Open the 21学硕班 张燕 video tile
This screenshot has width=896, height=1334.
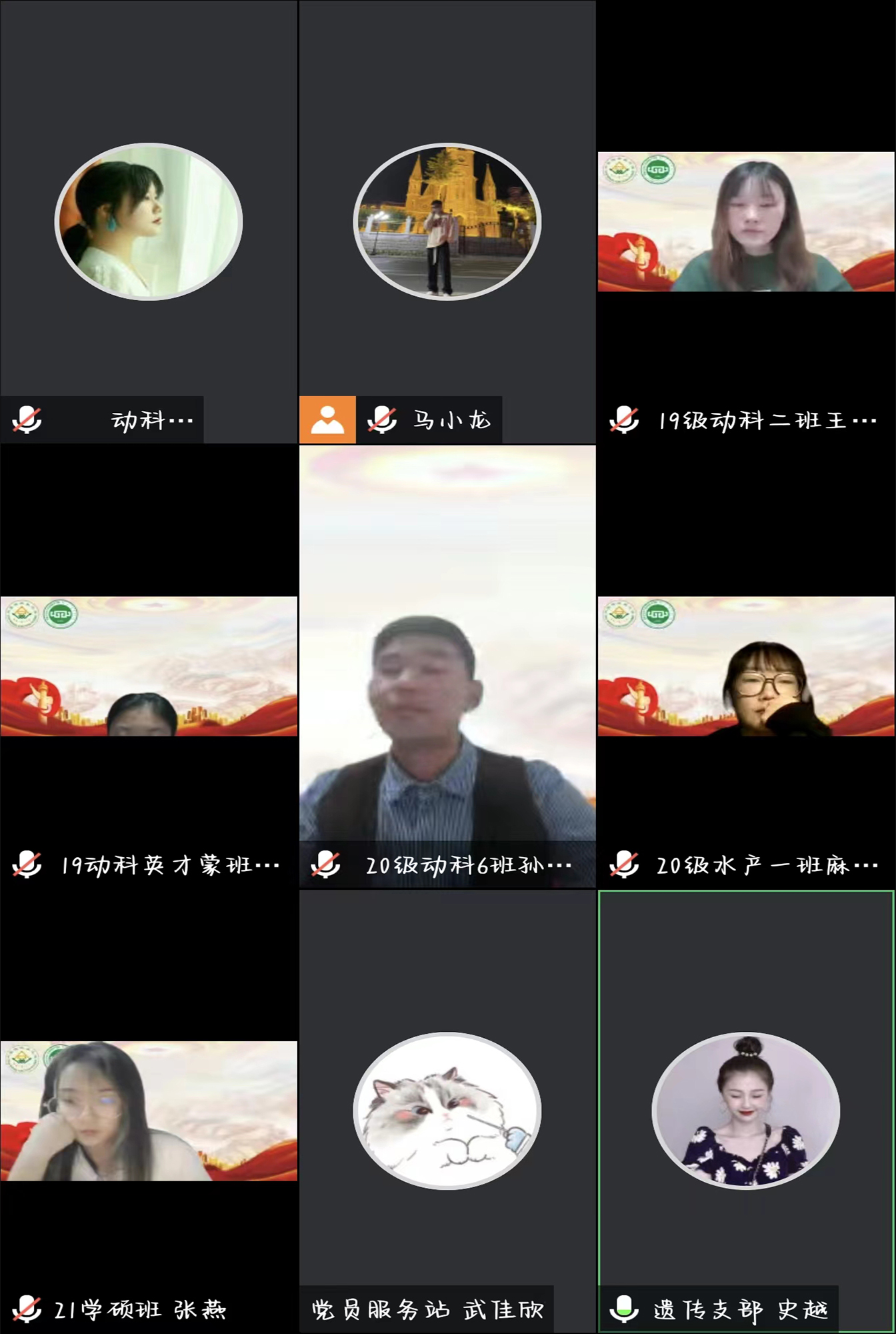(x=149, y=1111)
